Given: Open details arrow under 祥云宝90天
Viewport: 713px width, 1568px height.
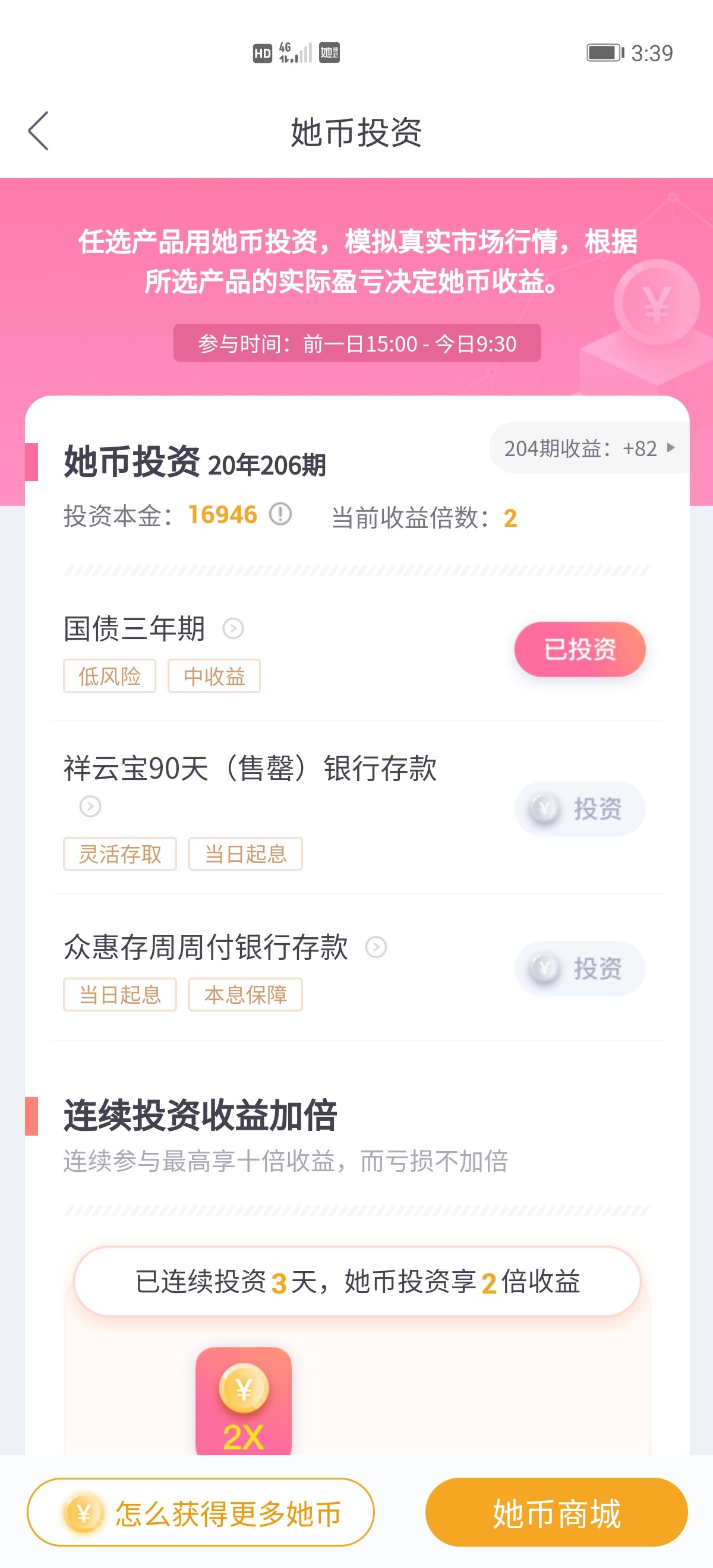Looking at the screenshot, I should point(90,807).
